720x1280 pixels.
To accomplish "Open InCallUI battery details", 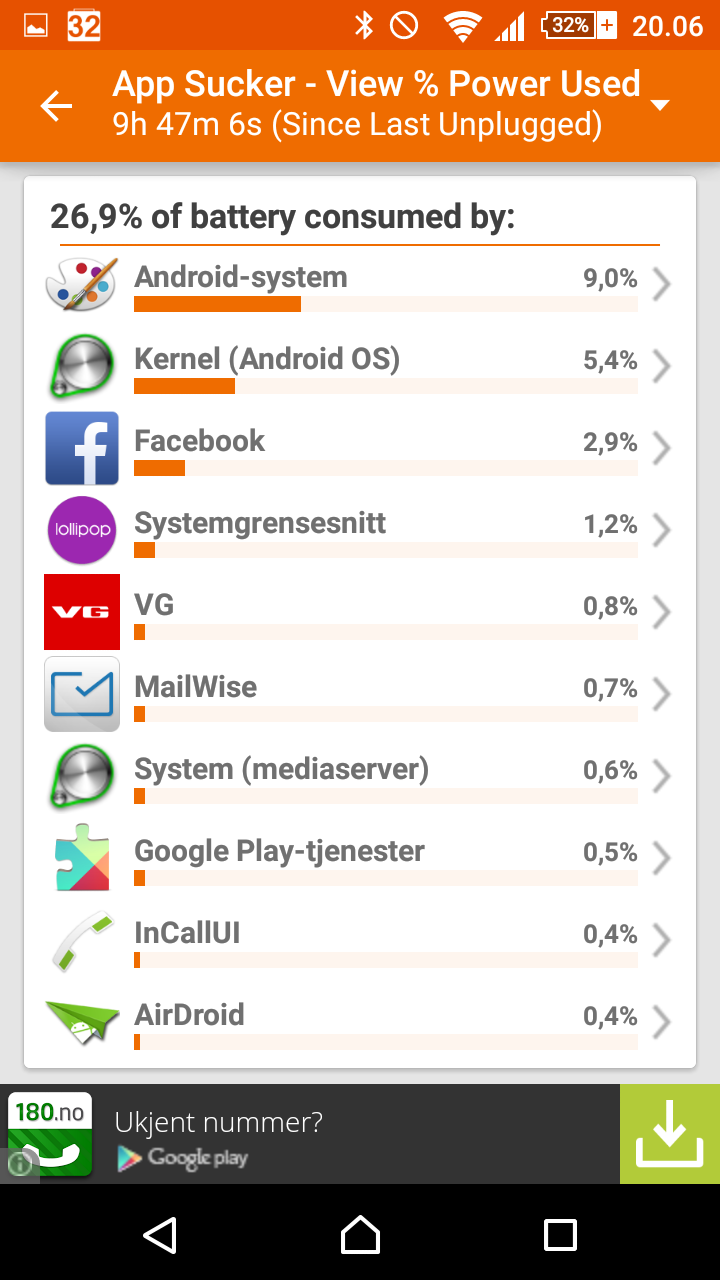I will [360, 941].
